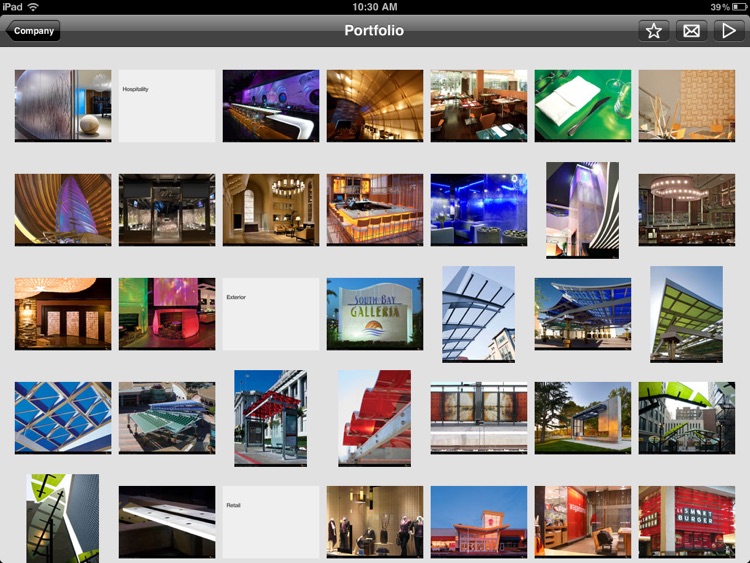Go back to the Company screen
The height and width of the screenshot is (563, 750).
pyautogui.click(x=33, y=31)
